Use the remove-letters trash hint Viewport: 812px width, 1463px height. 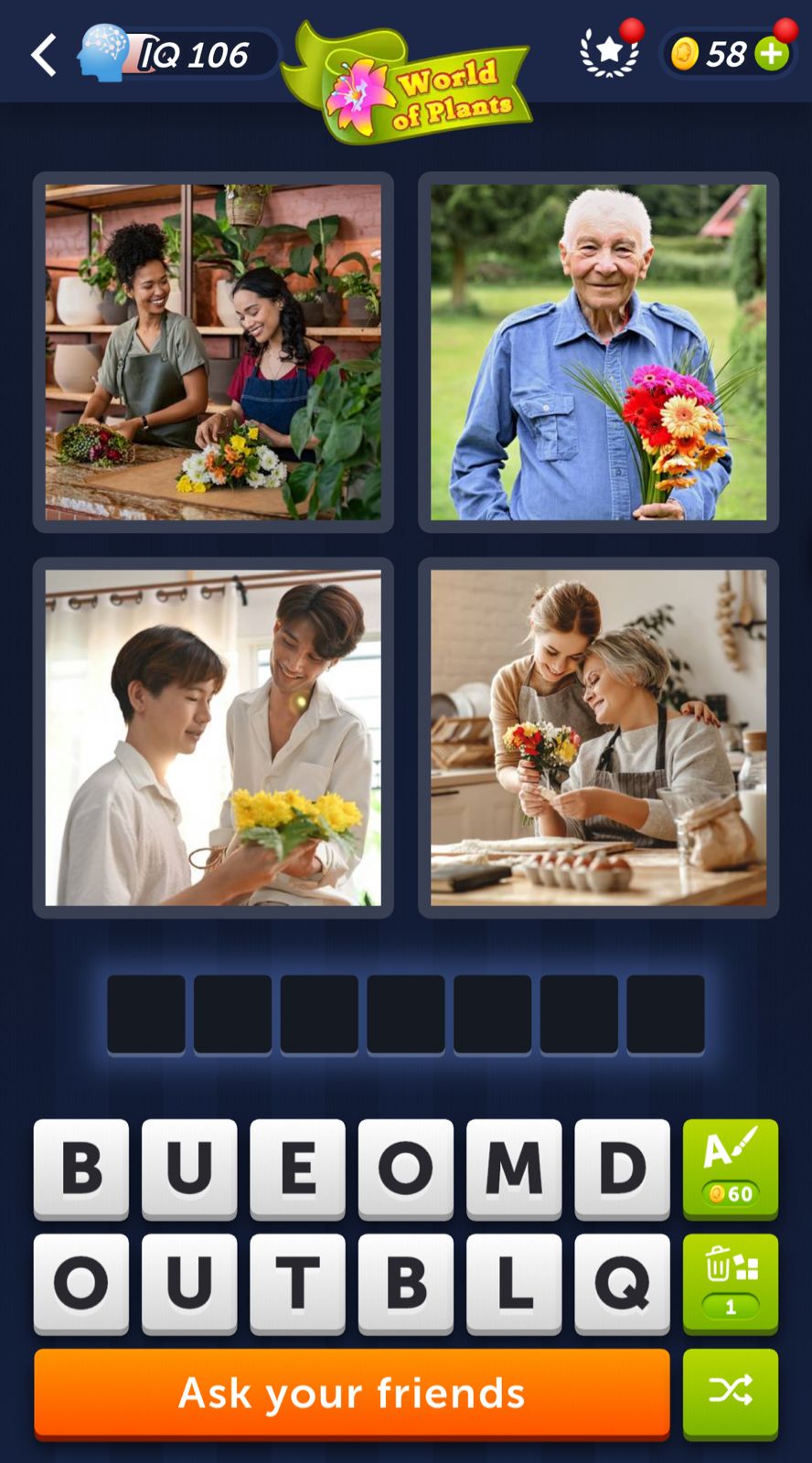coord(730,1282)
